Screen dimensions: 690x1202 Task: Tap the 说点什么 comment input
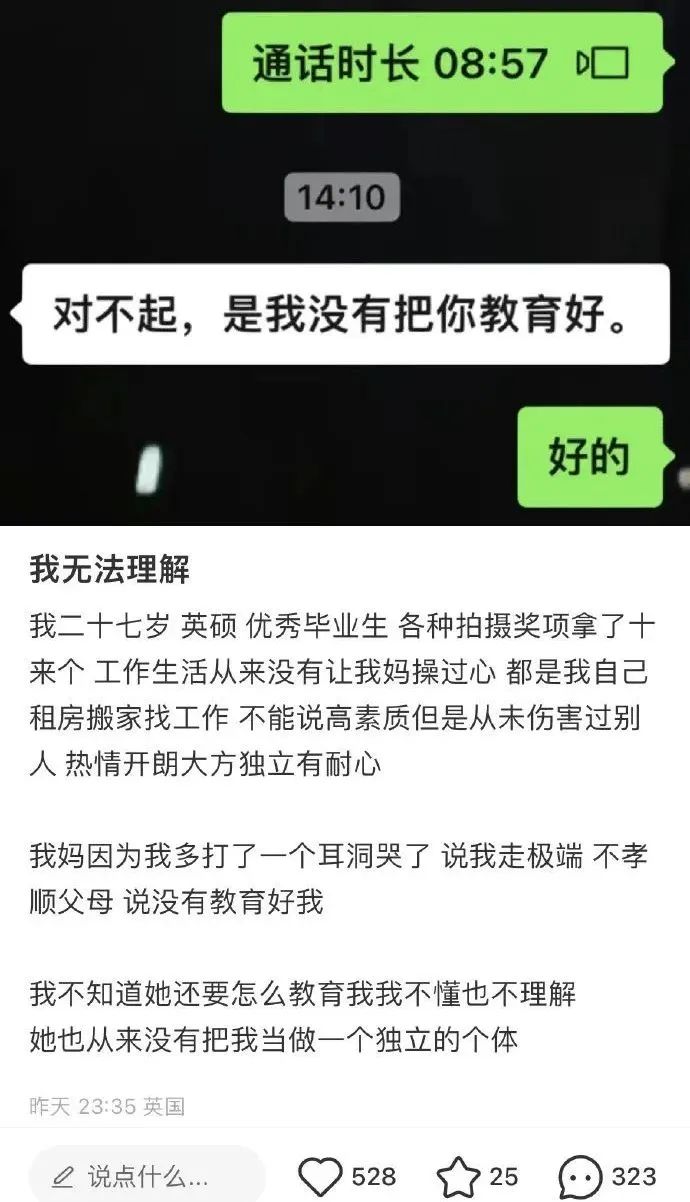tap(147, 1175)
